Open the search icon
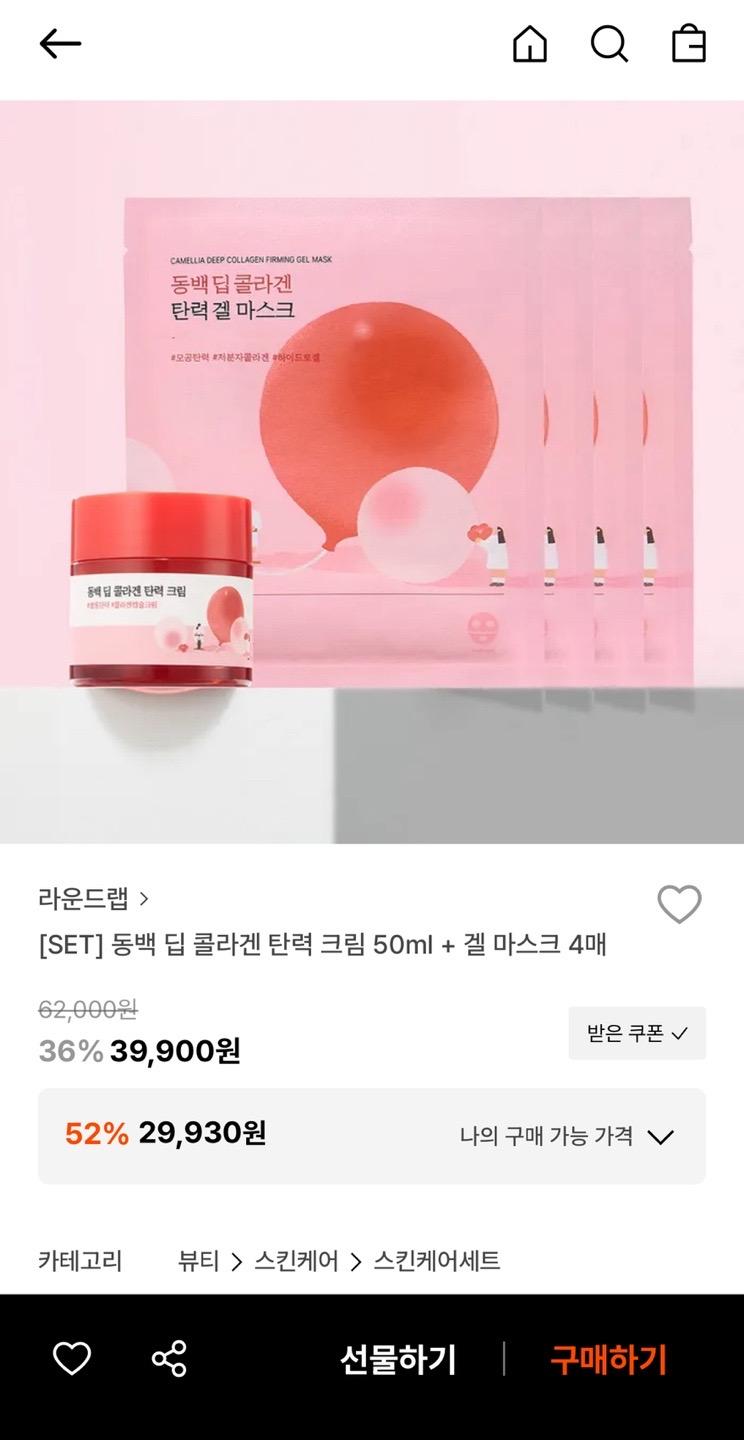The height and width of the screenshot is (1440, 744). (609, 44)
